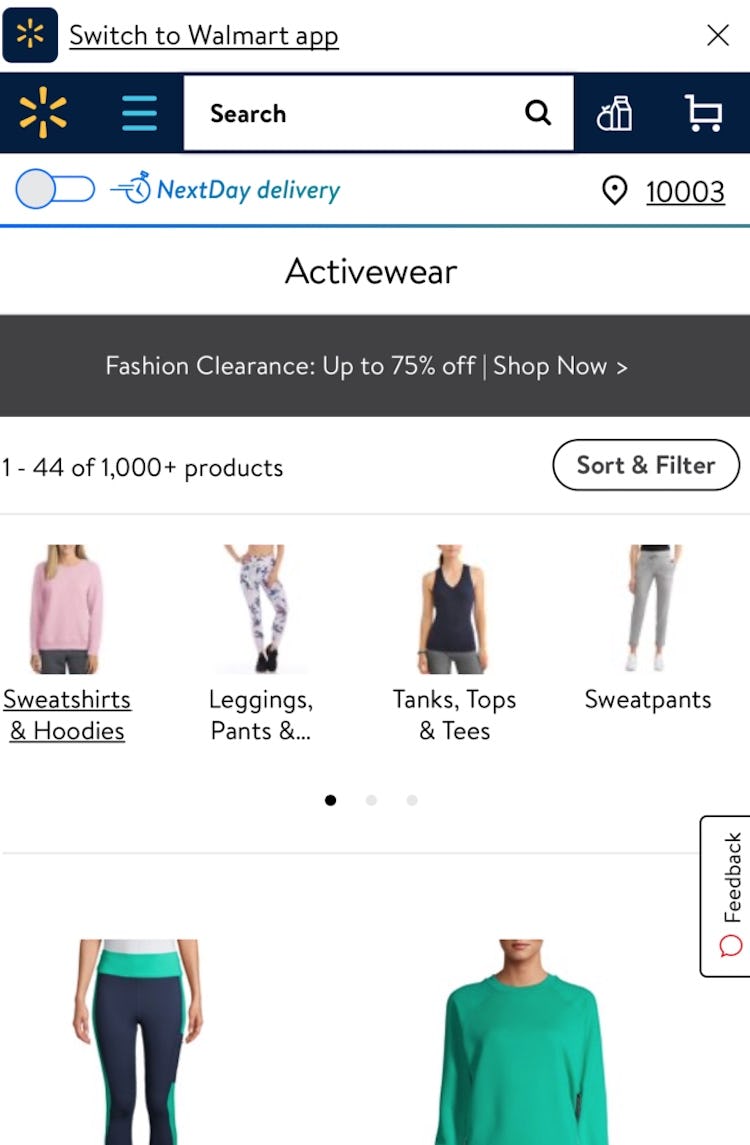750x1145 pixels.
Task: Go to Walmart home via spark logo
Action: click(43, 113)
